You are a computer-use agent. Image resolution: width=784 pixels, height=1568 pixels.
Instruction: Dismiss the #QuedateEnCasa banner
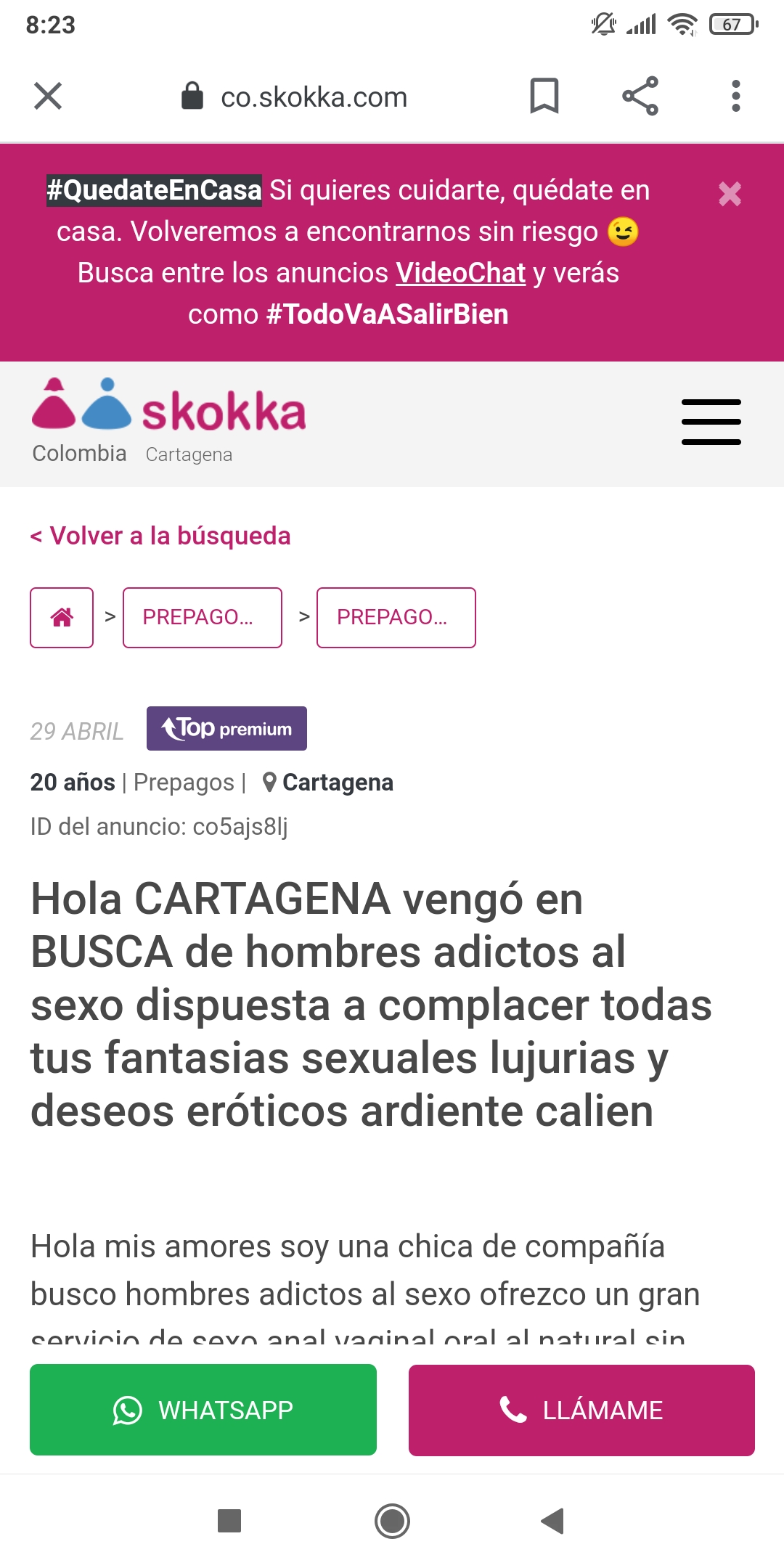tap(730, 194)
